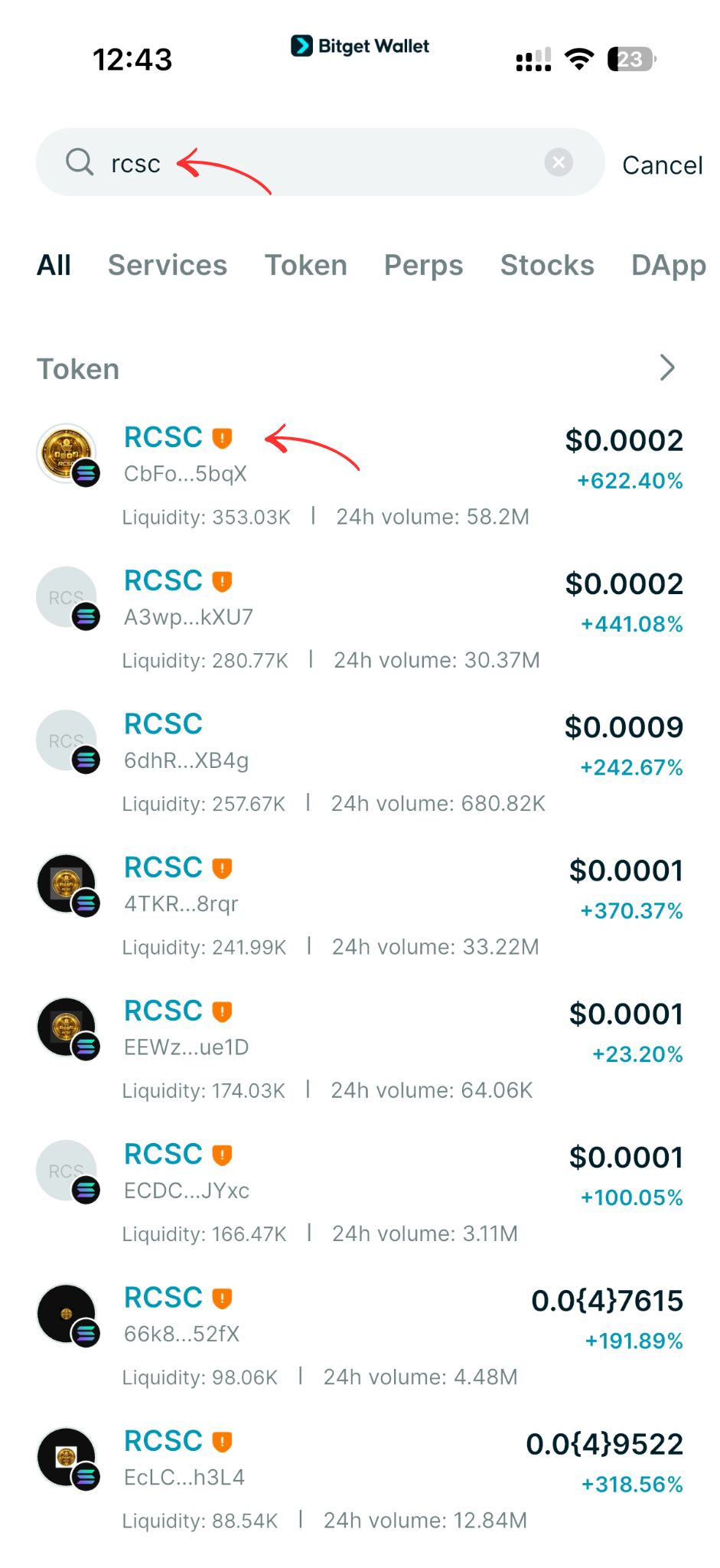This screenshot has height=1568, width=720.
Task: Tap the Solana chain icon on RCSC EcLC...h3L4
Action: coord(86,1477)
